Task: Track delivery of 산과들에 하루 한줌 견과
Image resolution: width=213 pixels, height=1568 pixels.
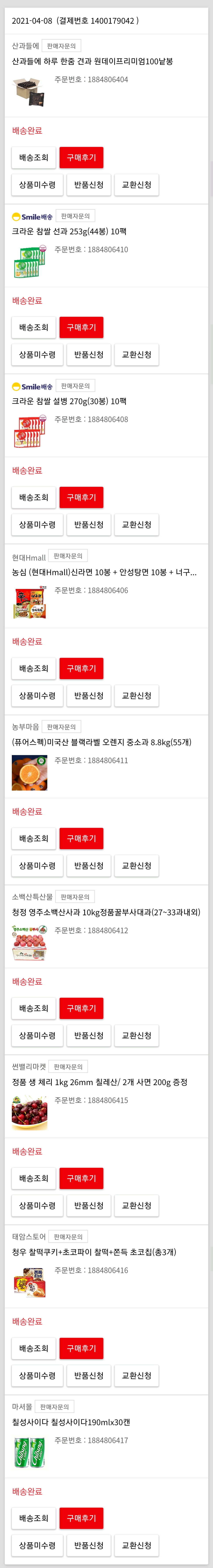Action: (x=34, y=158)
